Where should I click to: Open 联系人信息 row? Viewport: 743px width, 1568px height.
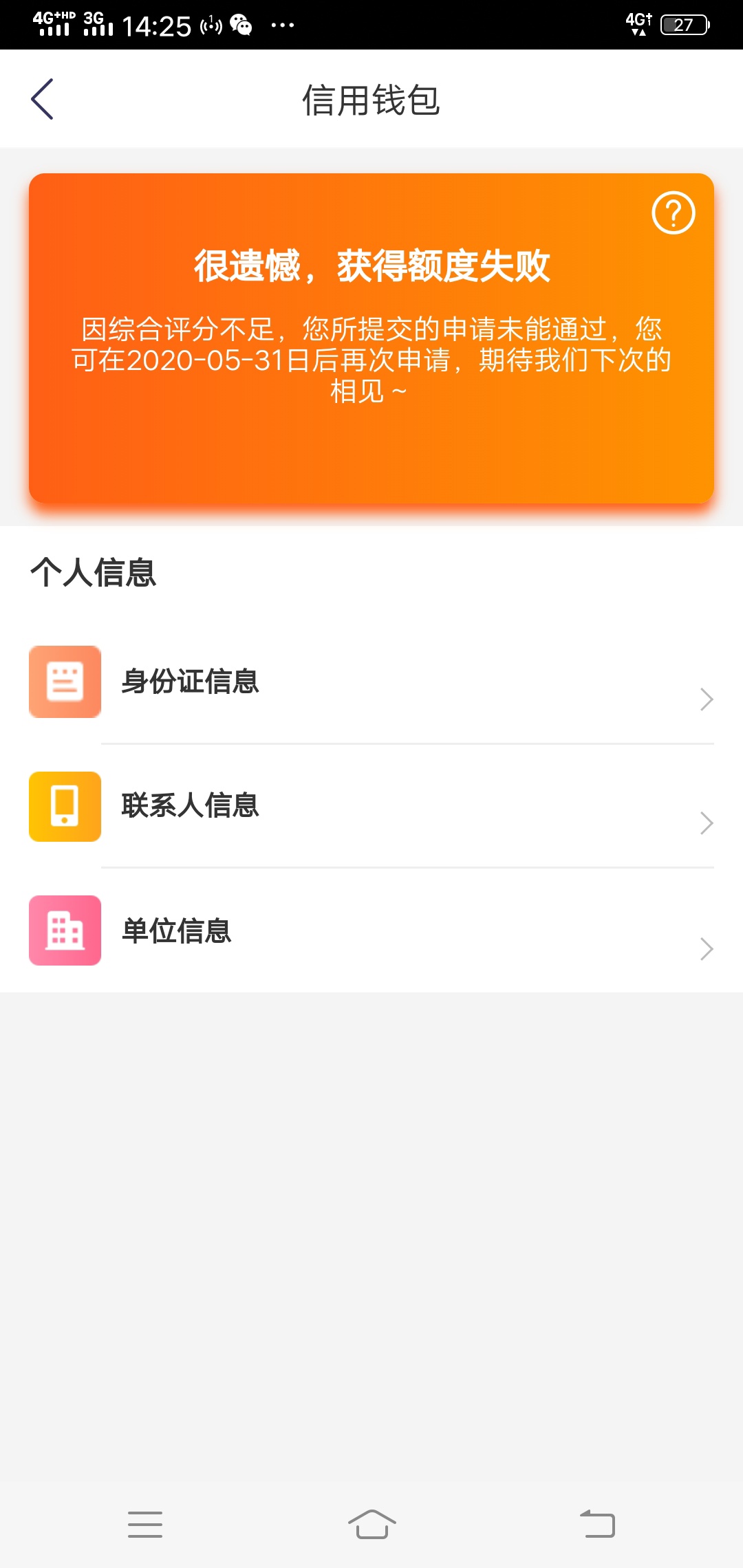point(371,806)
